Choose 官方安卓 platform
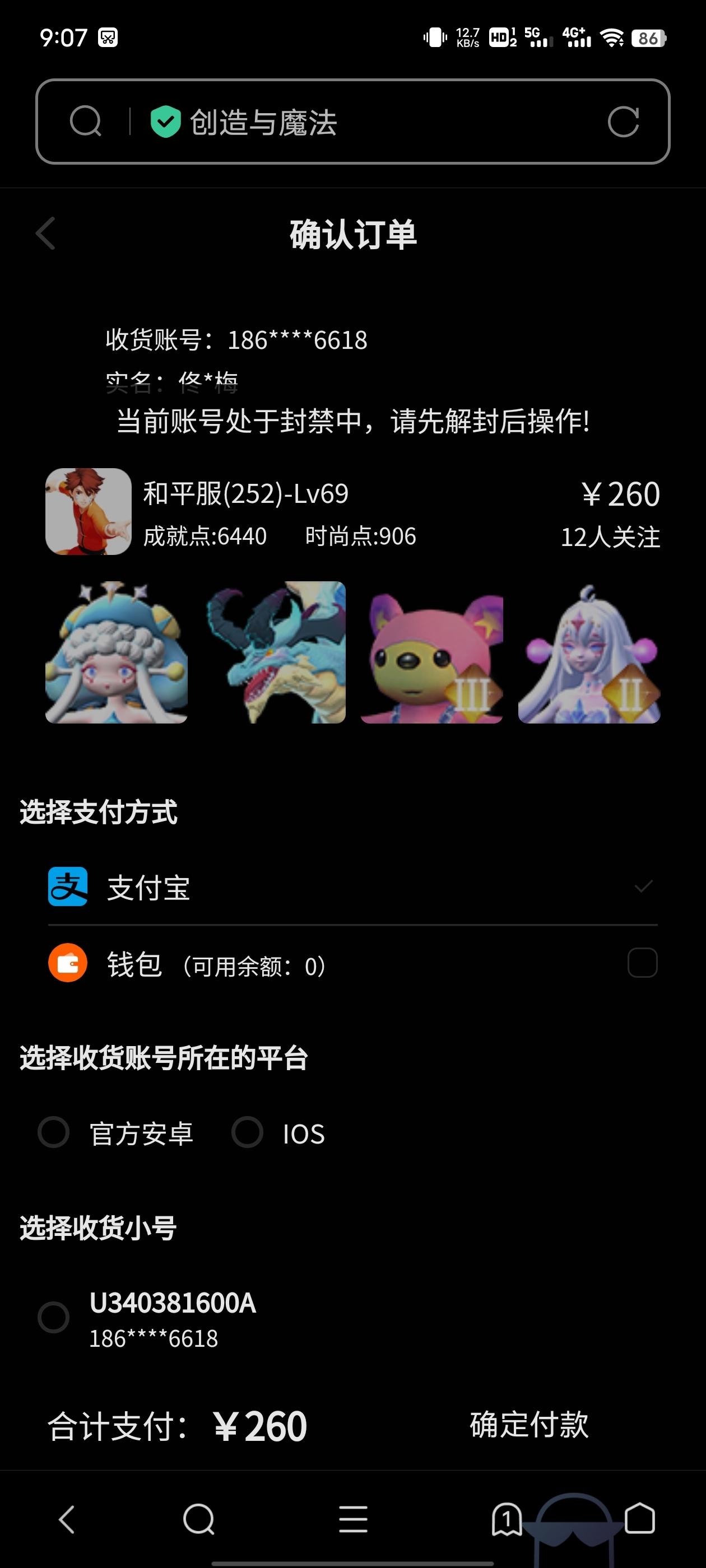The width and height of the screenshot is (706, 1568). (116, 1133)
